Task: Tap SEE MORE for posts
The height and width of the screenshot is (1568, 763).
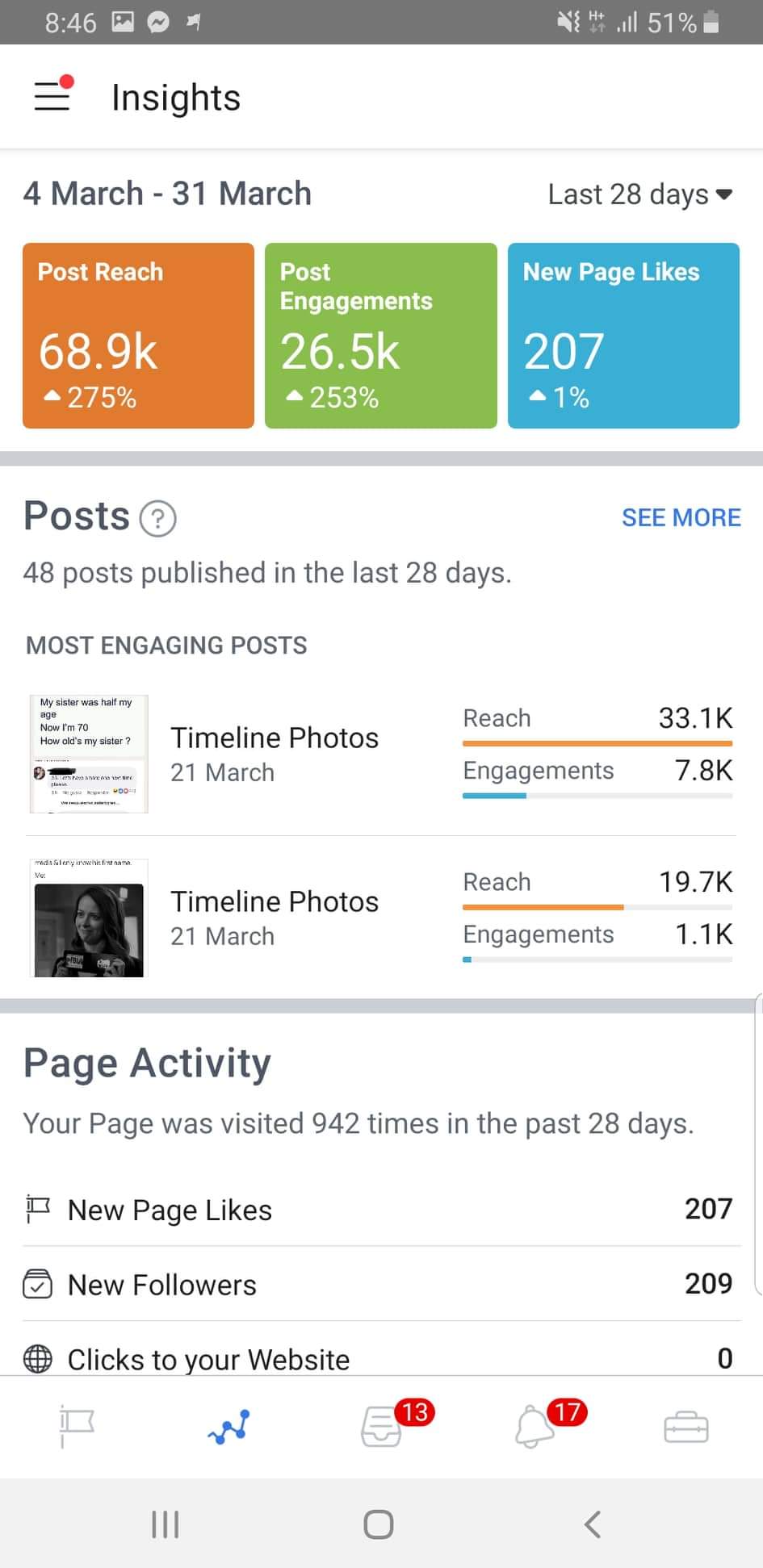Action: pyautogui.click(x=681, y=517)
